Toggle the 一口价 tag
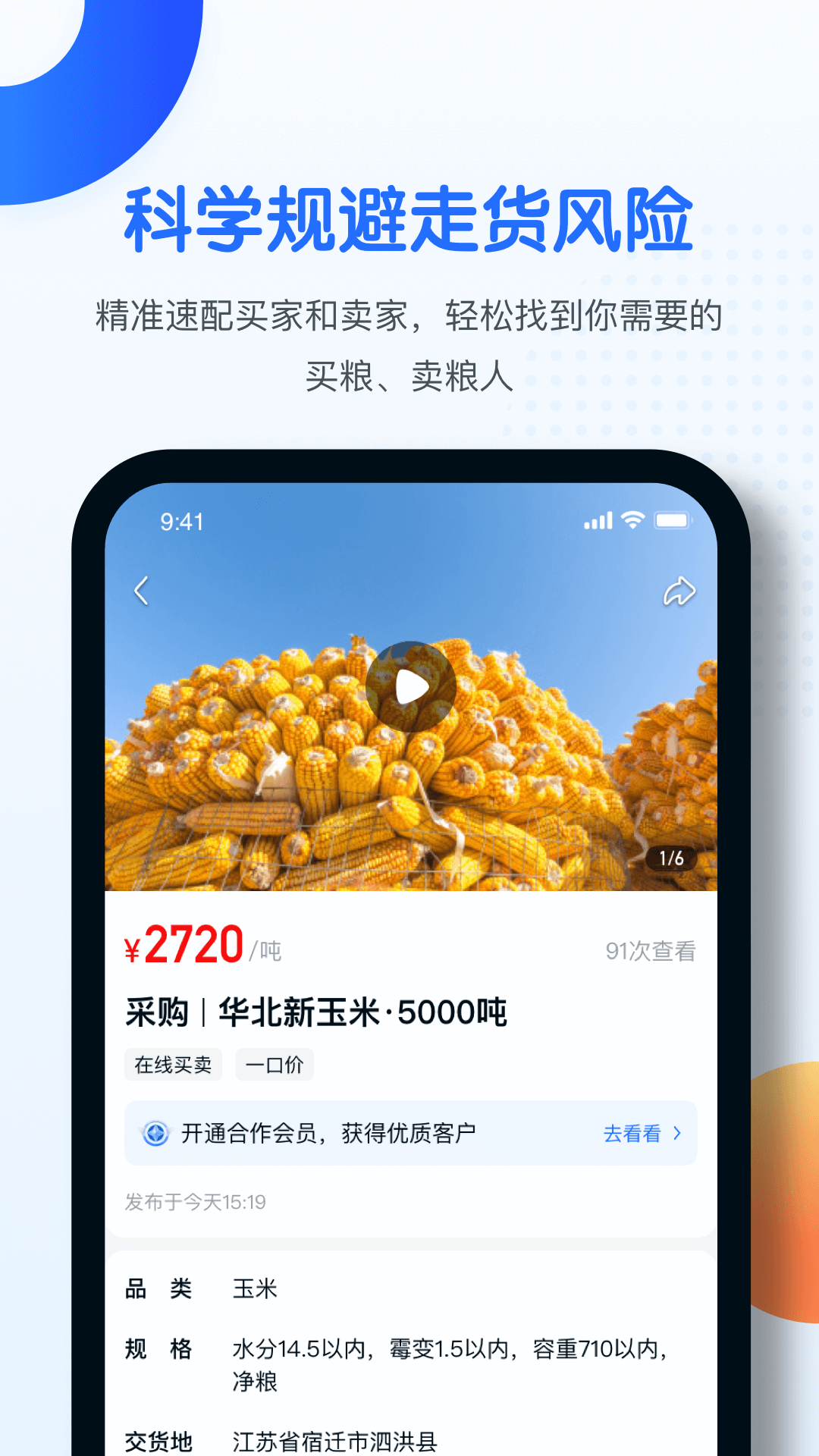The height and width of the screenshot is (1456, 819). (x=275, y=1065)
